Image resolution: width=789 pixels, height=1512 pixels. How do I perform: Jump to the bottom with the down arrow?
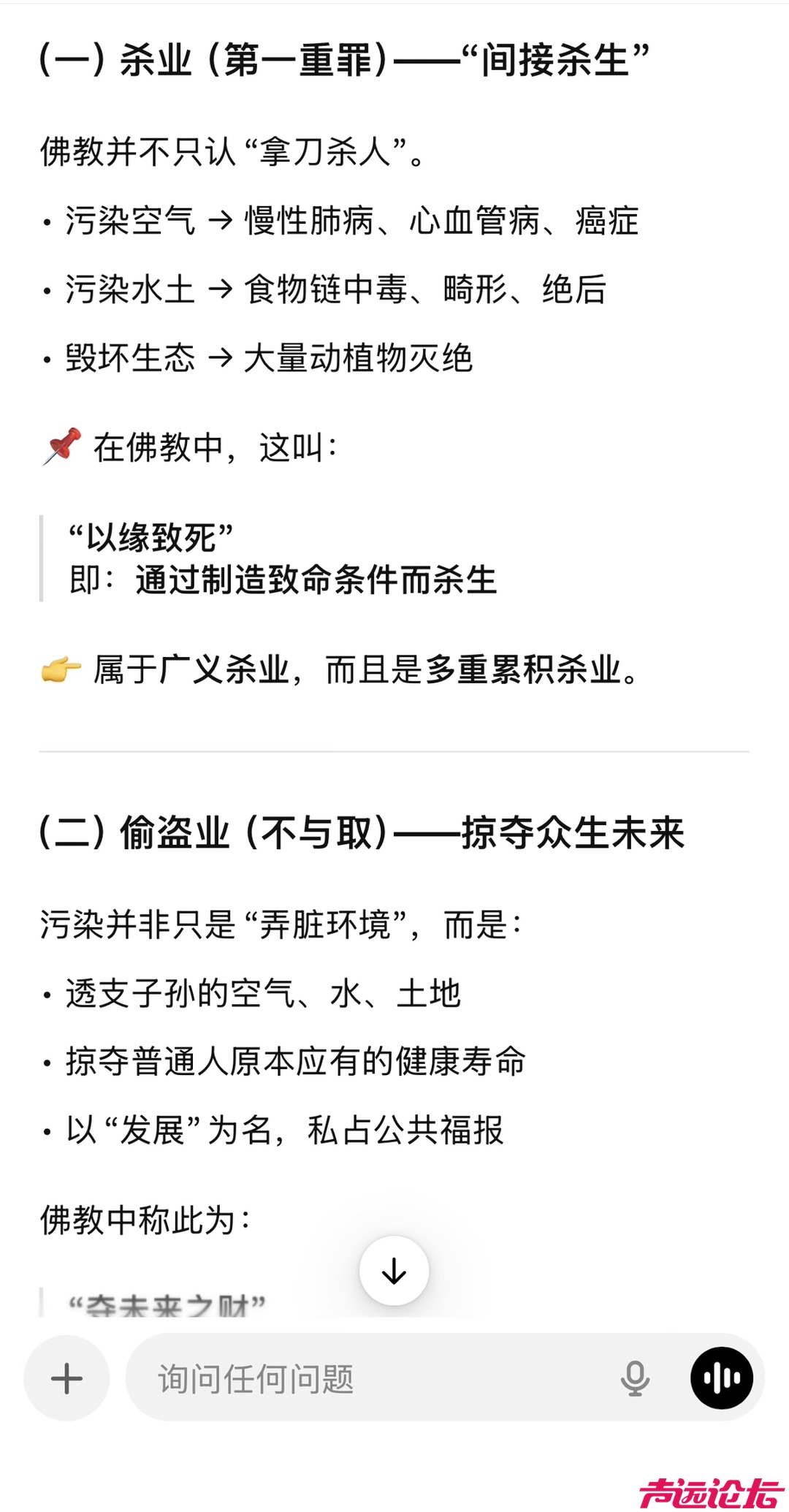(394, 1271)
